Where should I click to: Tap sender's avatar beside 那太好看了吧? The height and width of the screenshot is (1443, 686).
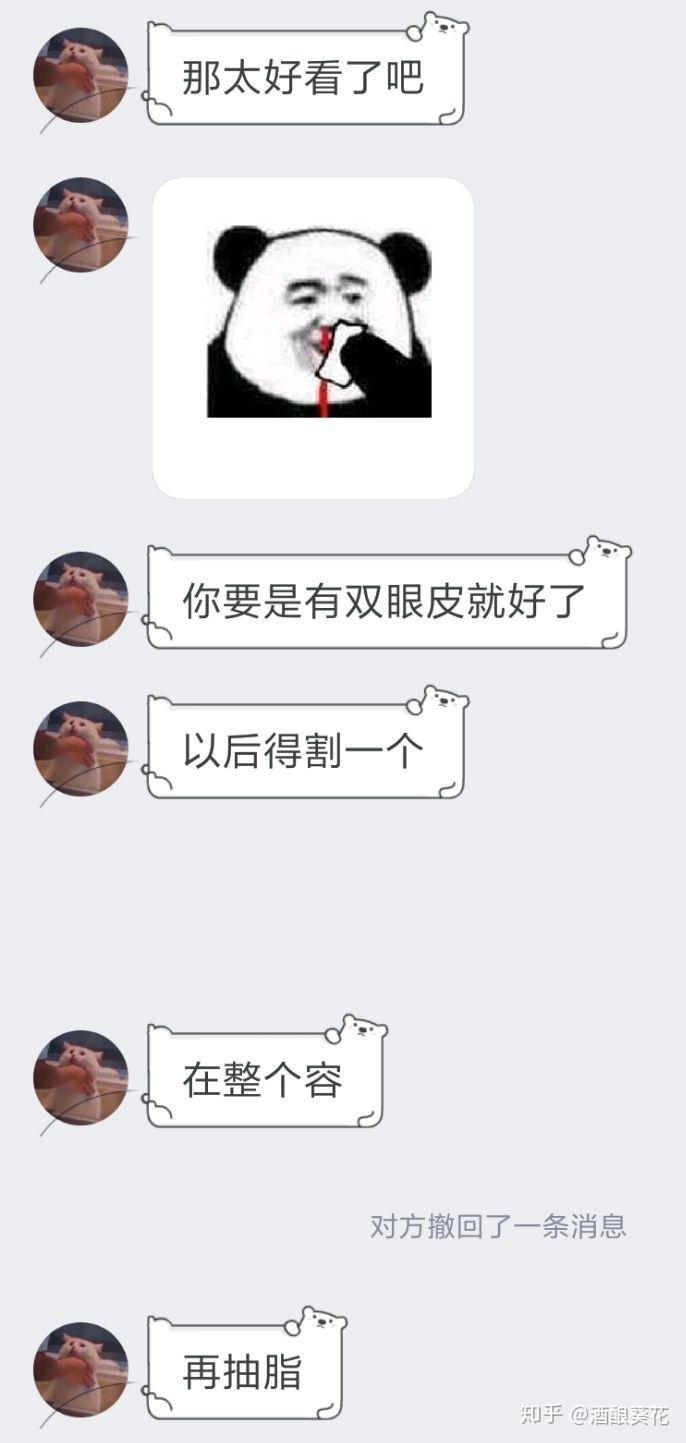81,75
